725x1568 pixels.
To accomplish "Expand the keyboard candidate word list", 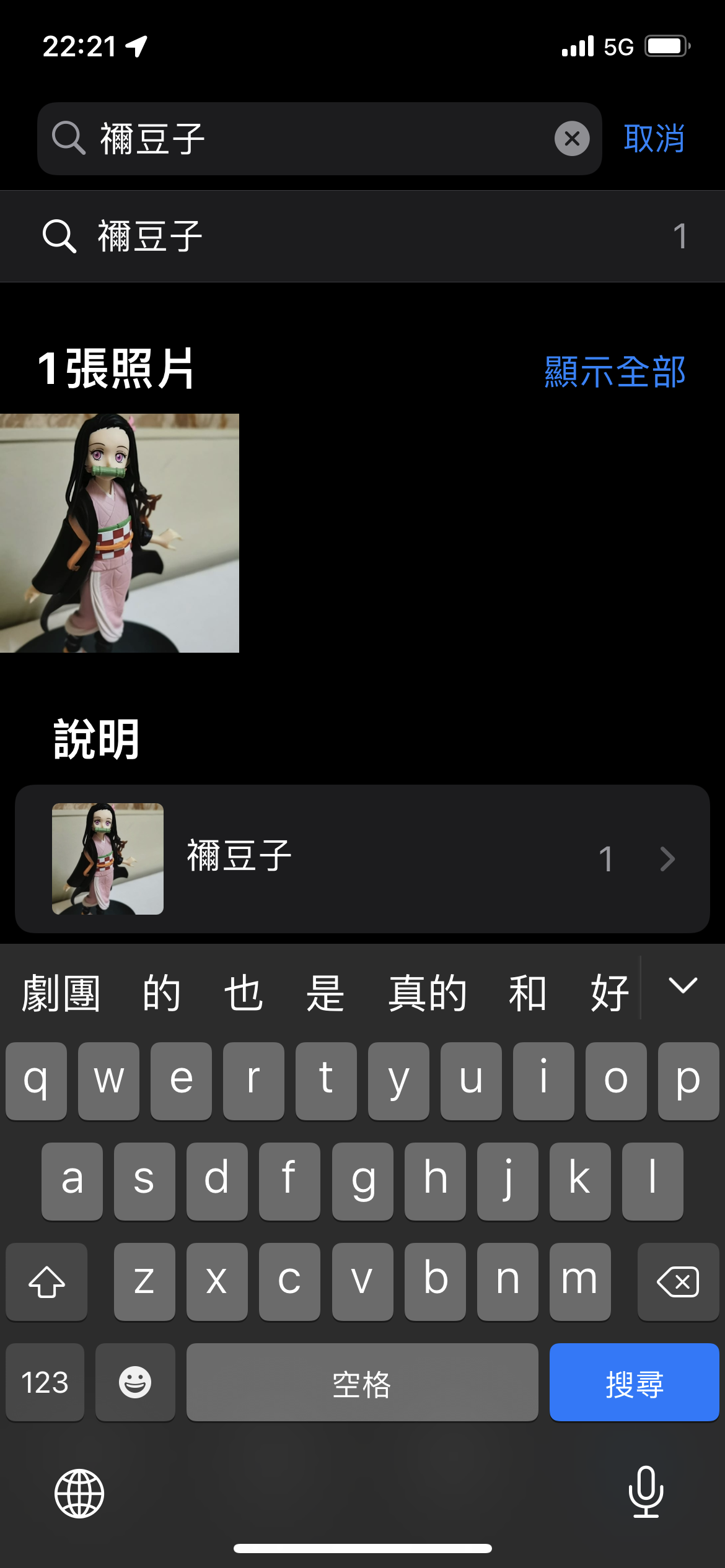I will (x=683, y=986).
